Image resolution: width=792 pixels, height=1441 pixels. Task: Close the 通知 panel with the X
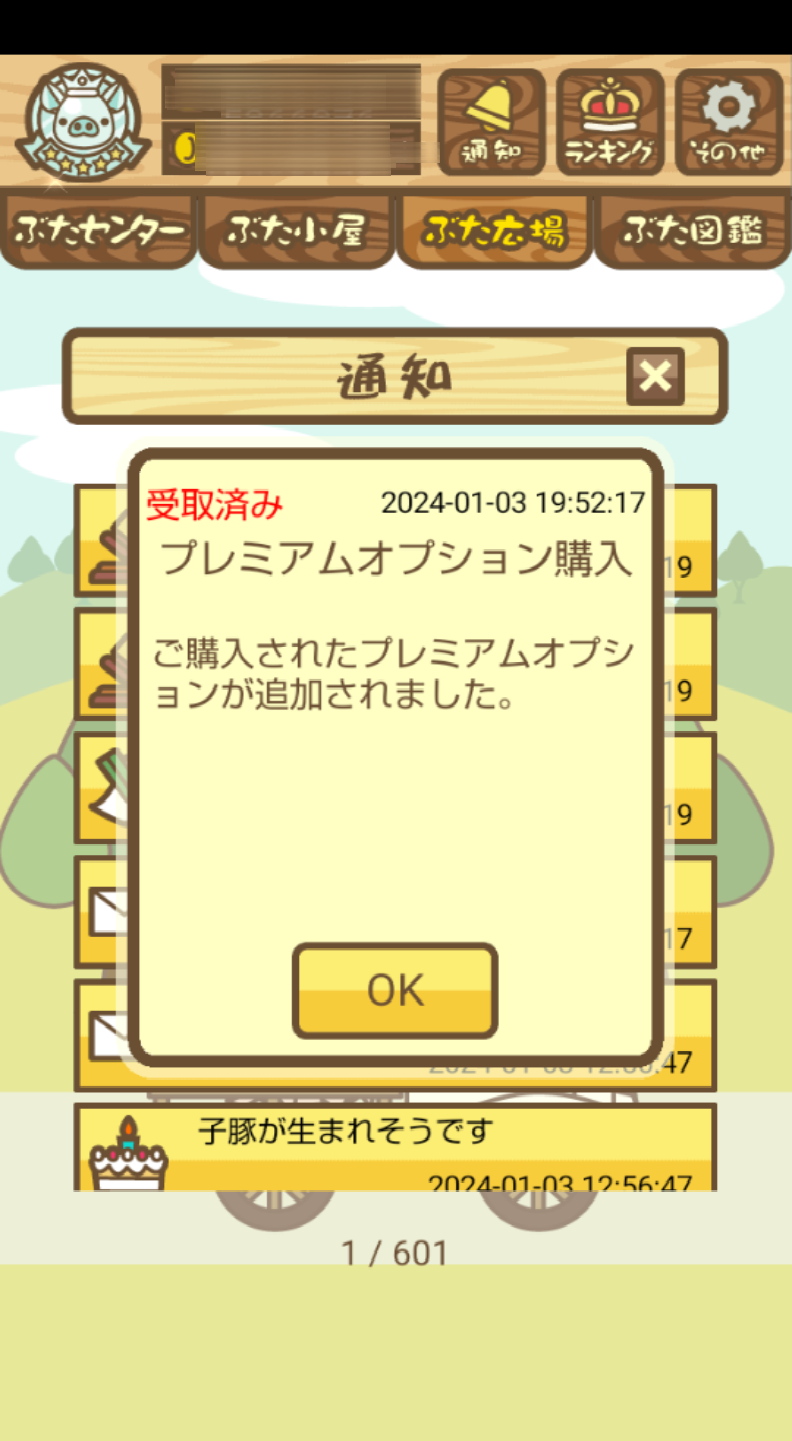pyautogui.click(x=655, y=376)
